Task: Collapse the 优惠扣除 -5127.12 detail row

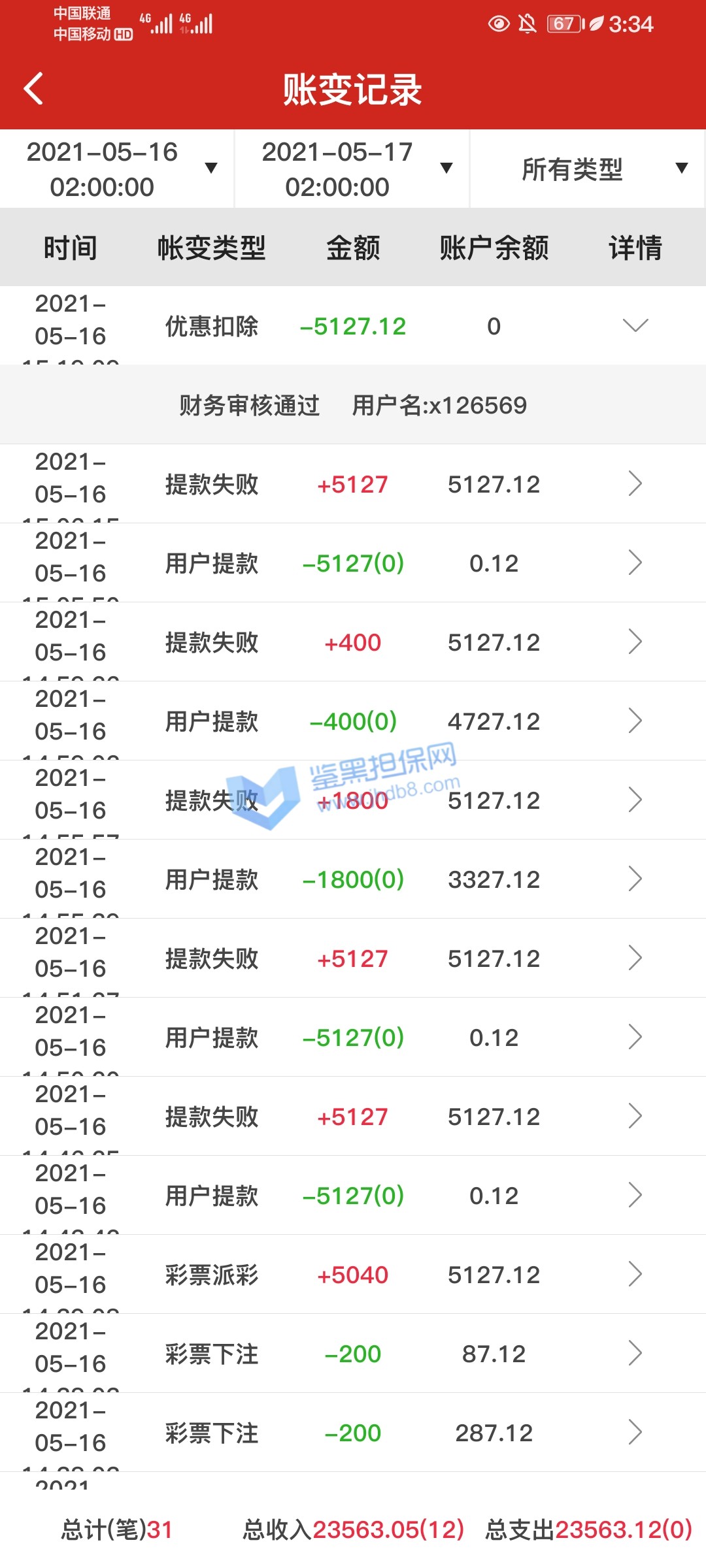Action: tap(635, 325)
